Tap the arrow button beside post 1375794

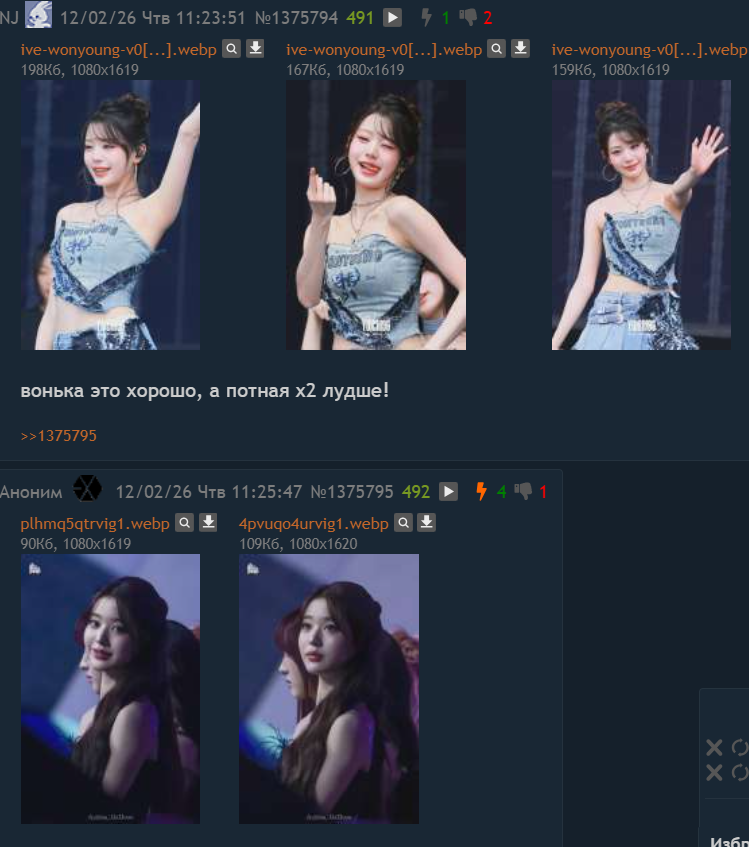(x=391, y=17)
